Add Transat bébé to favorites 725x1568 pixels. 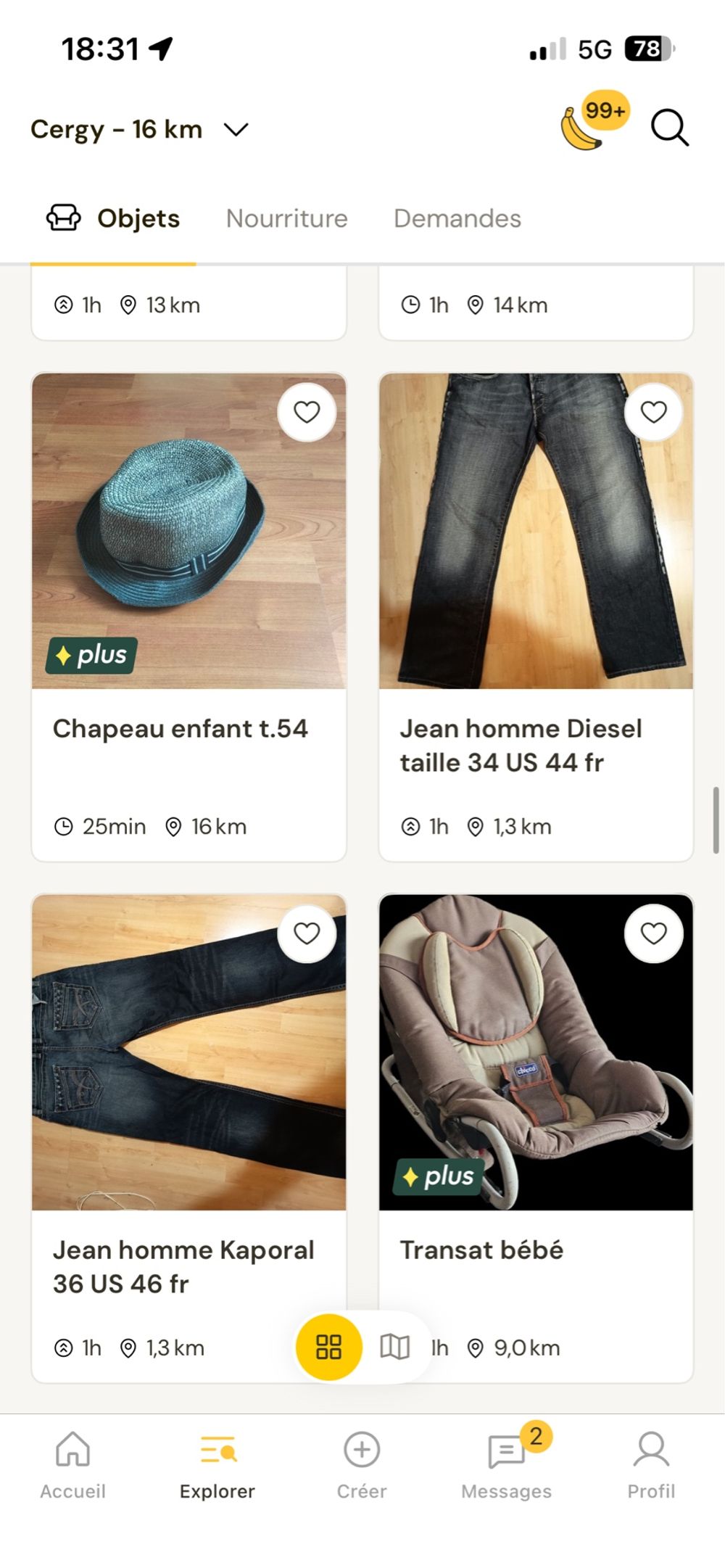(x=653, y=933)
